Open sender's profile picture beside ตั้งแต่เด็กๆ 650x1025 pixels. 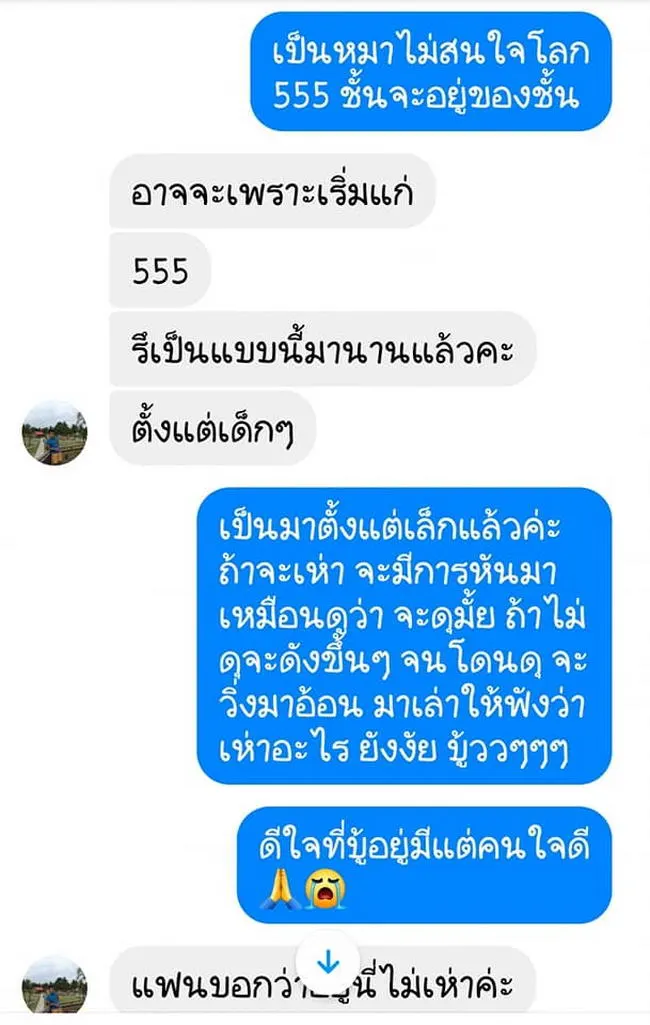click(55, 432)
